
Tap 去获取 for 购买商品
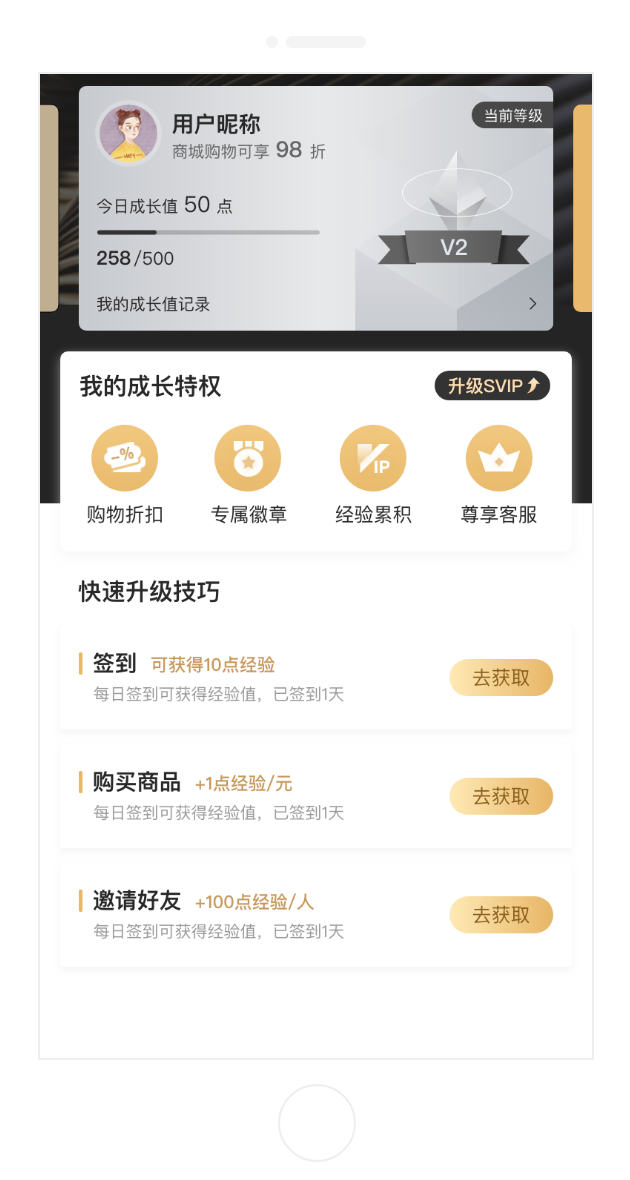pyautogui.click(x=501, y=796)
